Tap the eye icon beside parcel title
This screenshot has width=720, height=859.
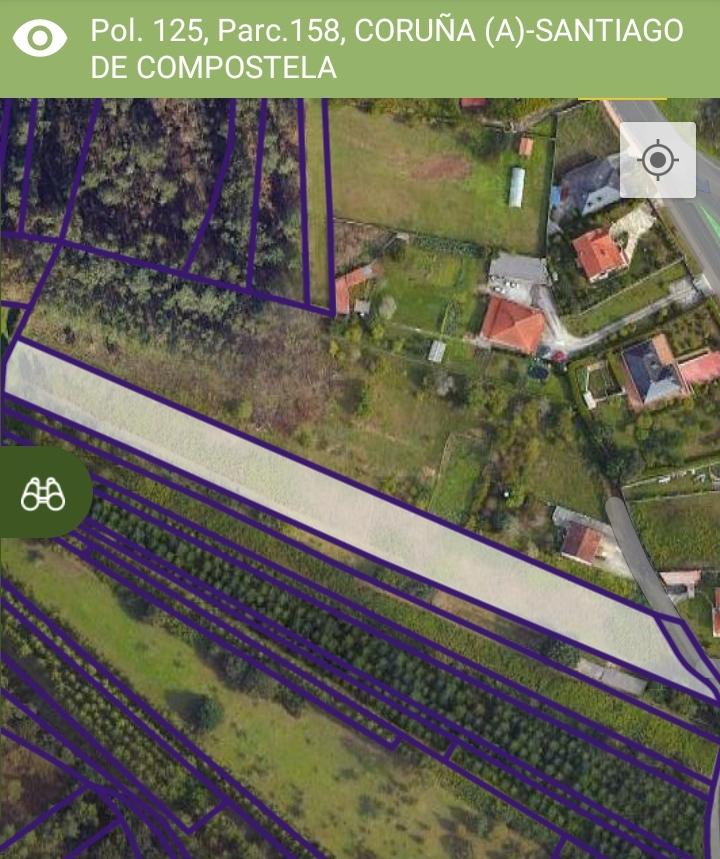[40, 39]
